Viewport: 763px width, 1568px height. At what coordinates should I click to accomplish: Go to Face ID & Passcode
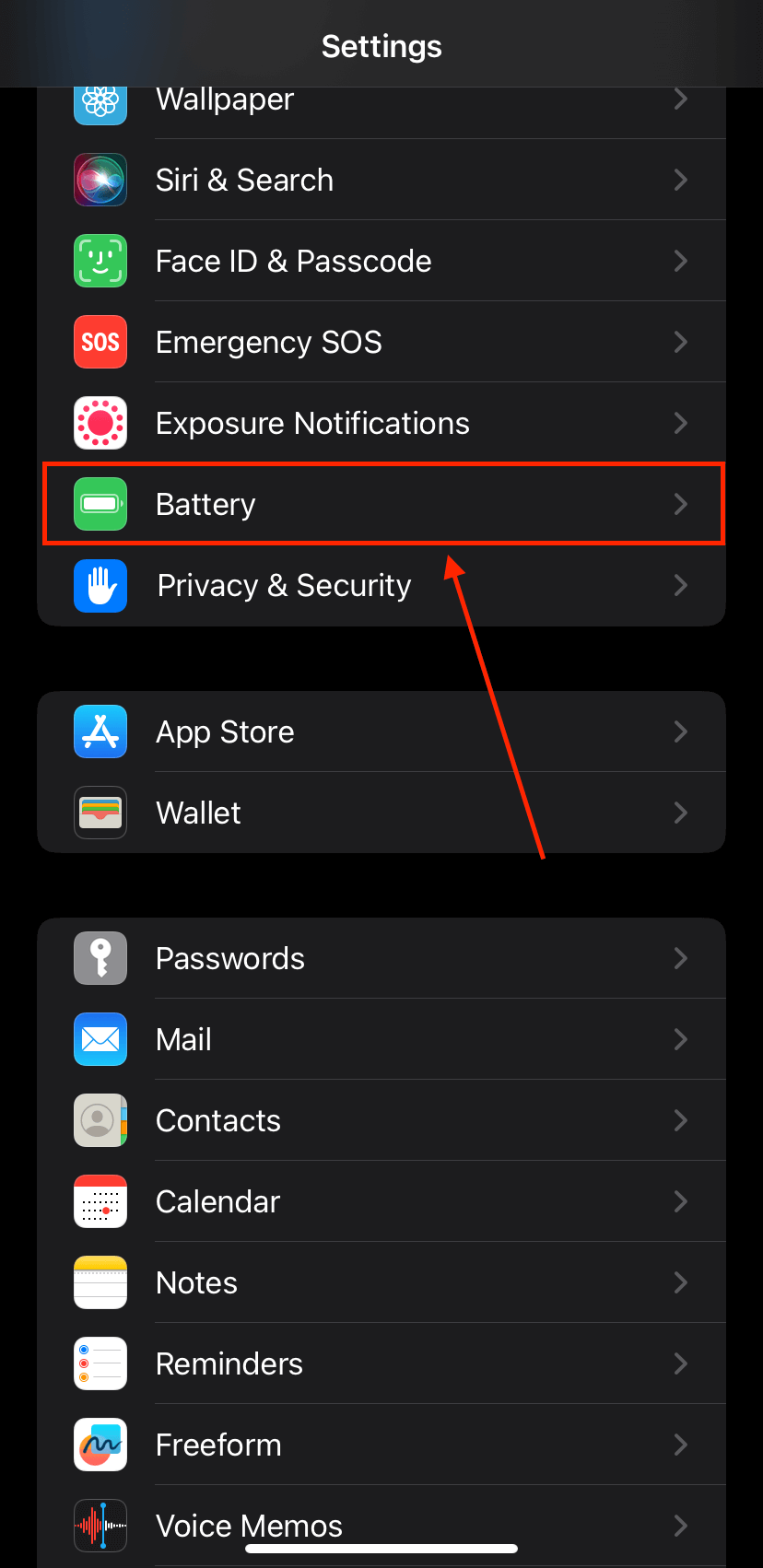381,261
